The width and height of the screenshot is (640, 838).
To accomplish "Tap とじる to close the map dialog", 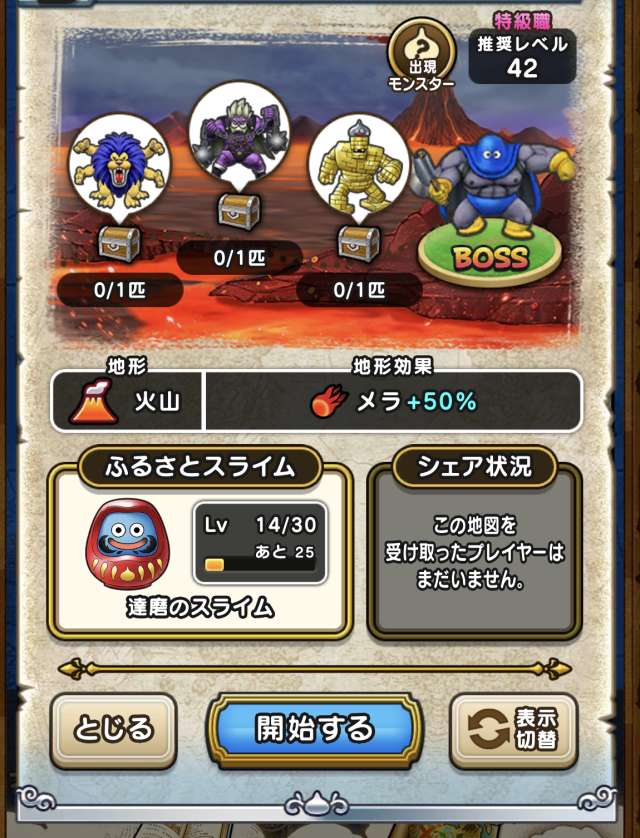I will click(x=114, y=729).
